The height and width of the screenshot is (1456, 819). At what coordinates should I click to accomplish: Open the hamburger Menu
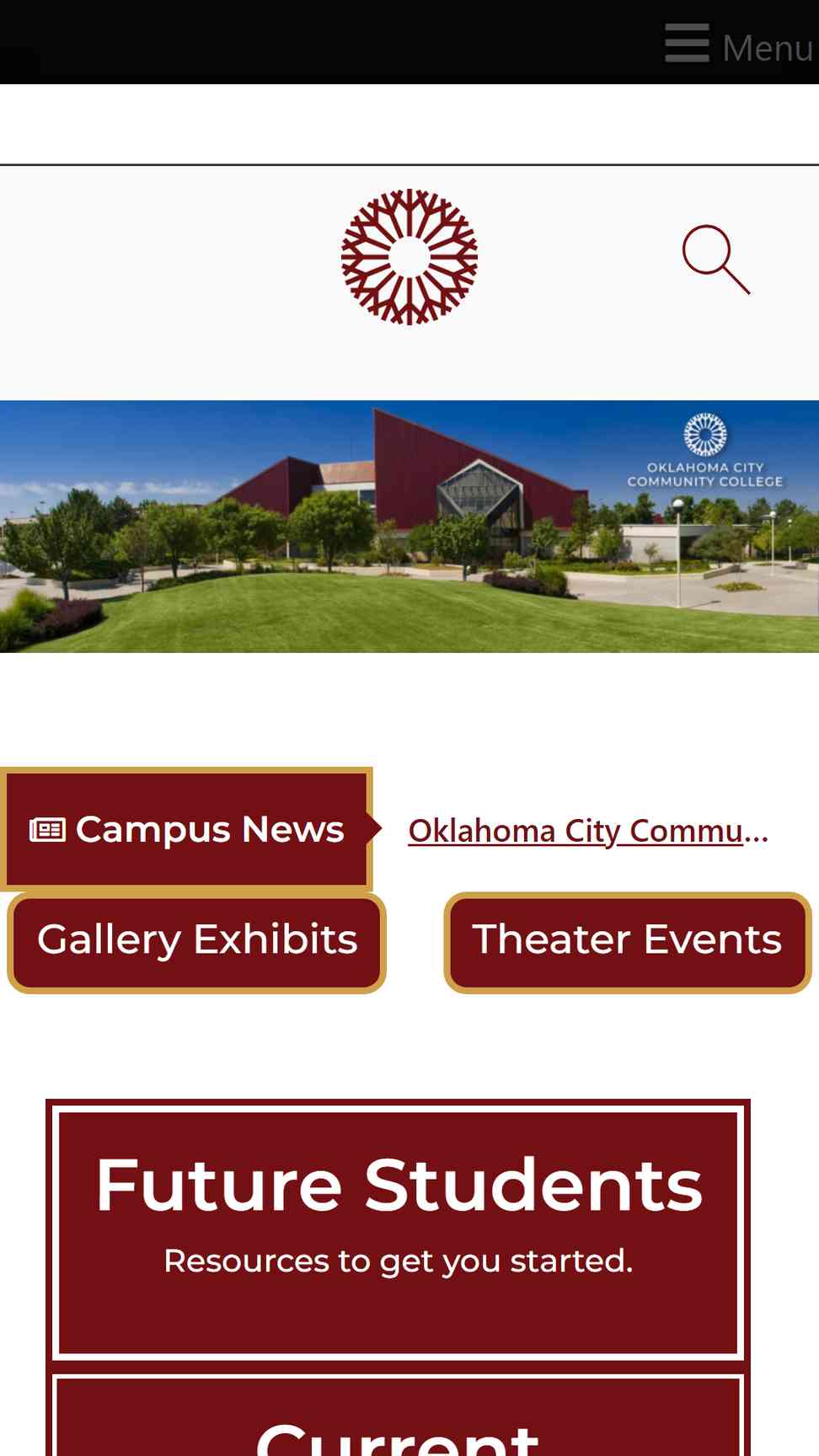(738, 45)
